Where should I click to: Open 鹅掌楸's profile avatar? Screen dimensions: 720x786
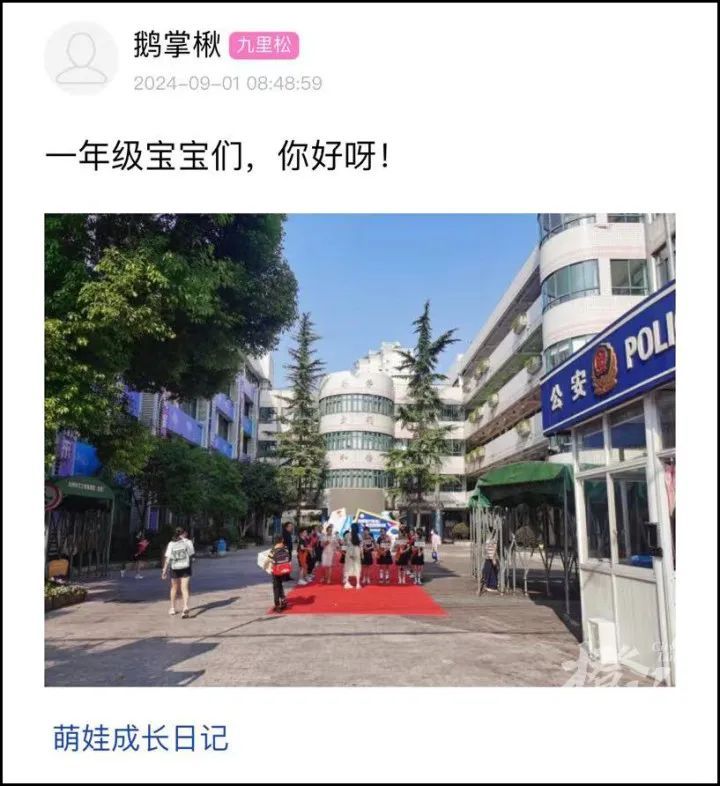[81, 59]
